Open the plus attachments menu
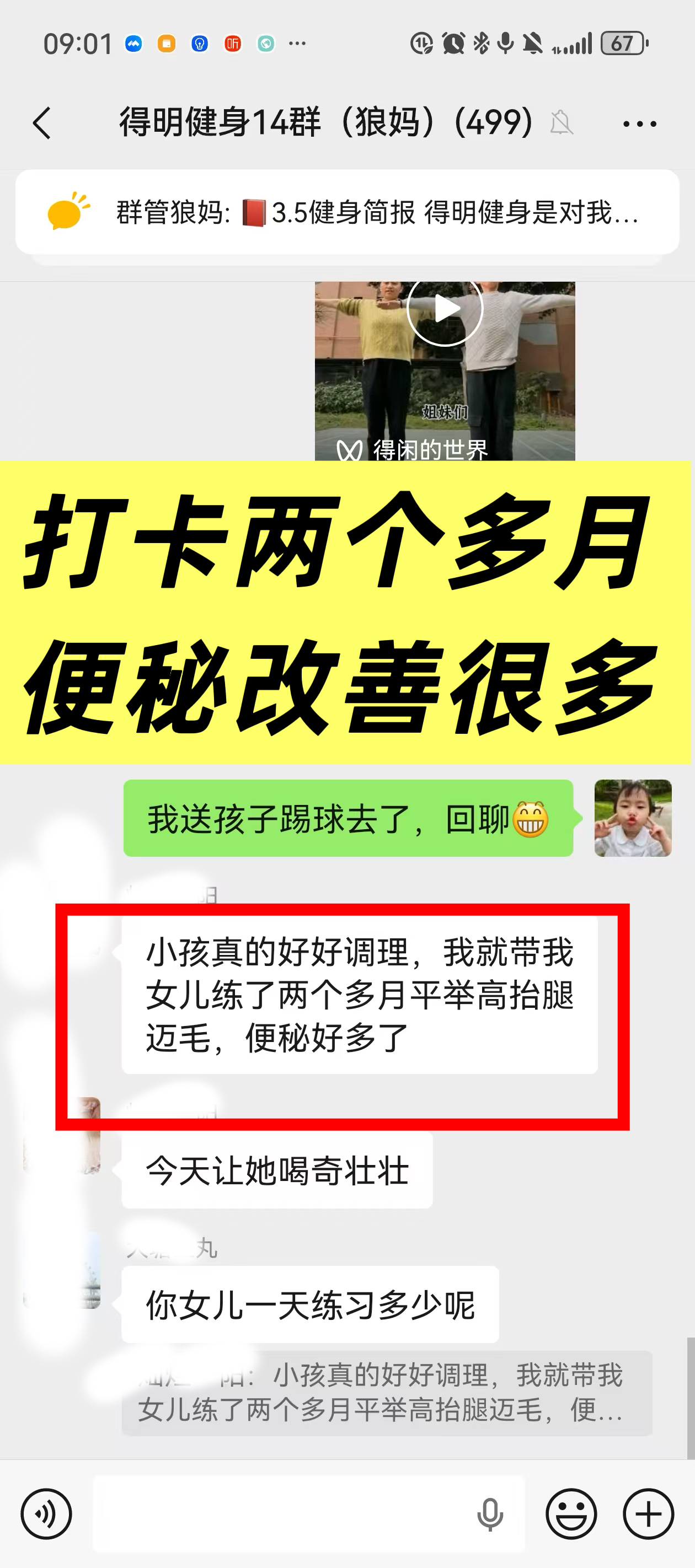The height and width of the screenshot is (1568, 695). [648, 1513]
